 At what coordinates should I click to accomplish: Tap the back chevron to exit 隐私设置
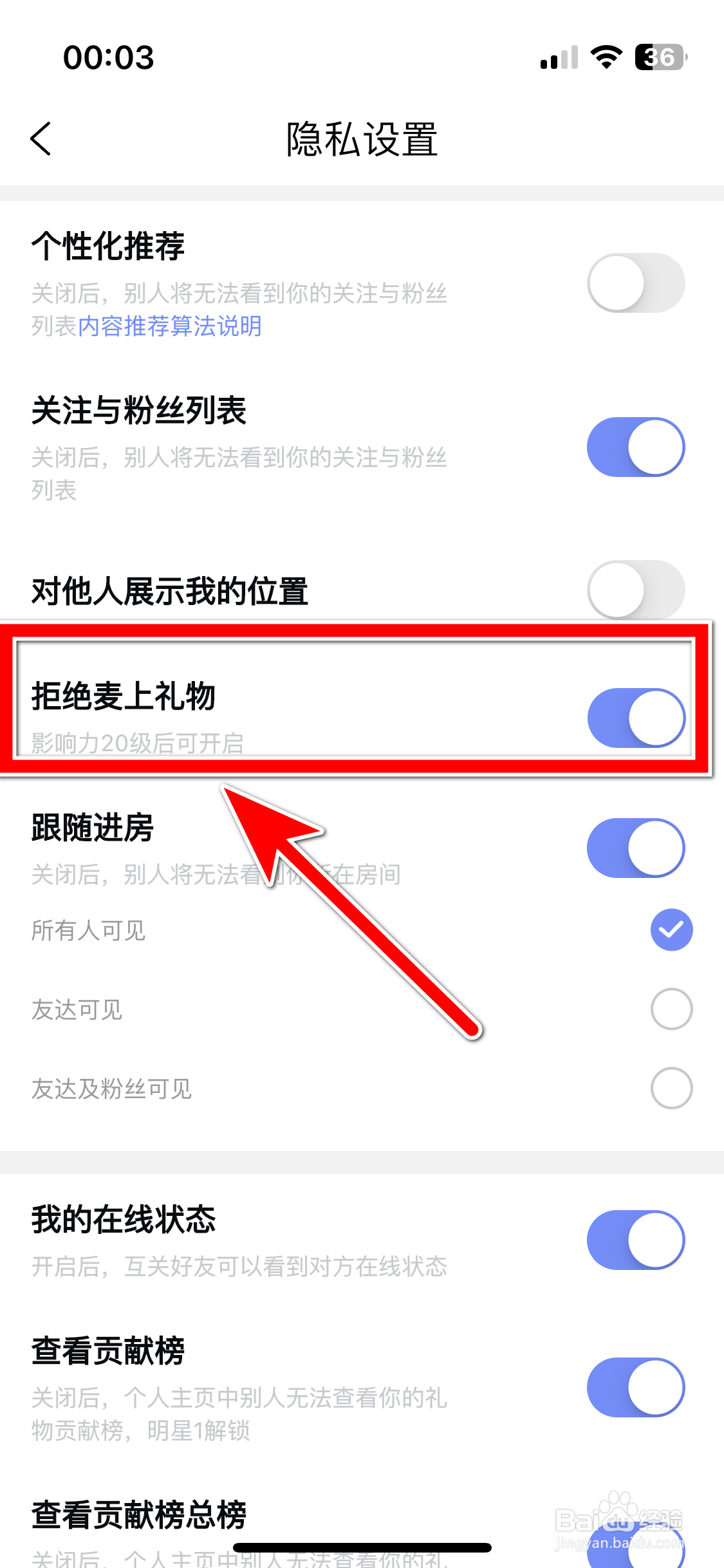click(41, 138)
